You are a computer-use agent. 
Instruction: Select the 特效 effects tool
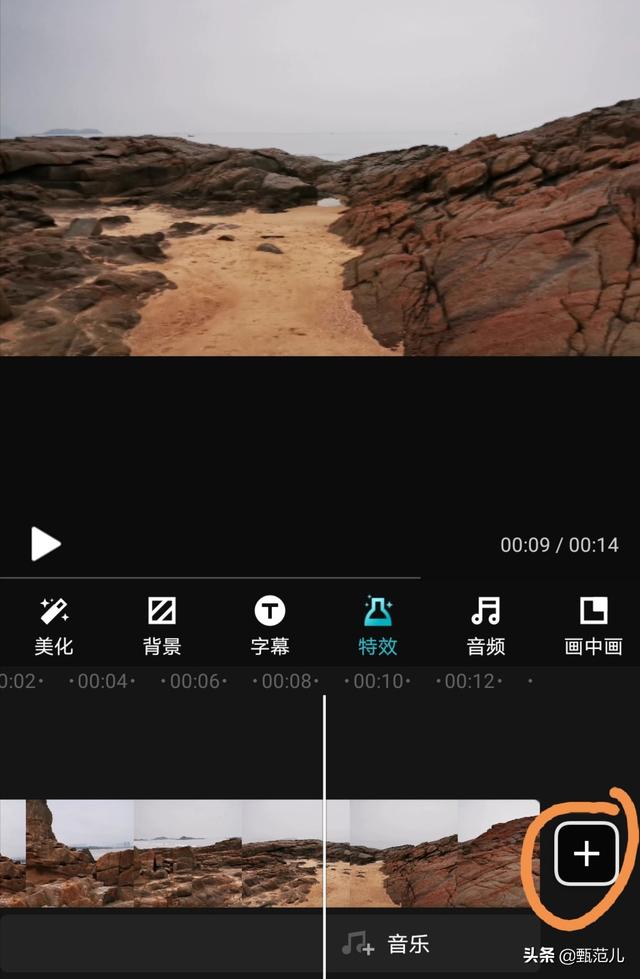coord(378,625)
